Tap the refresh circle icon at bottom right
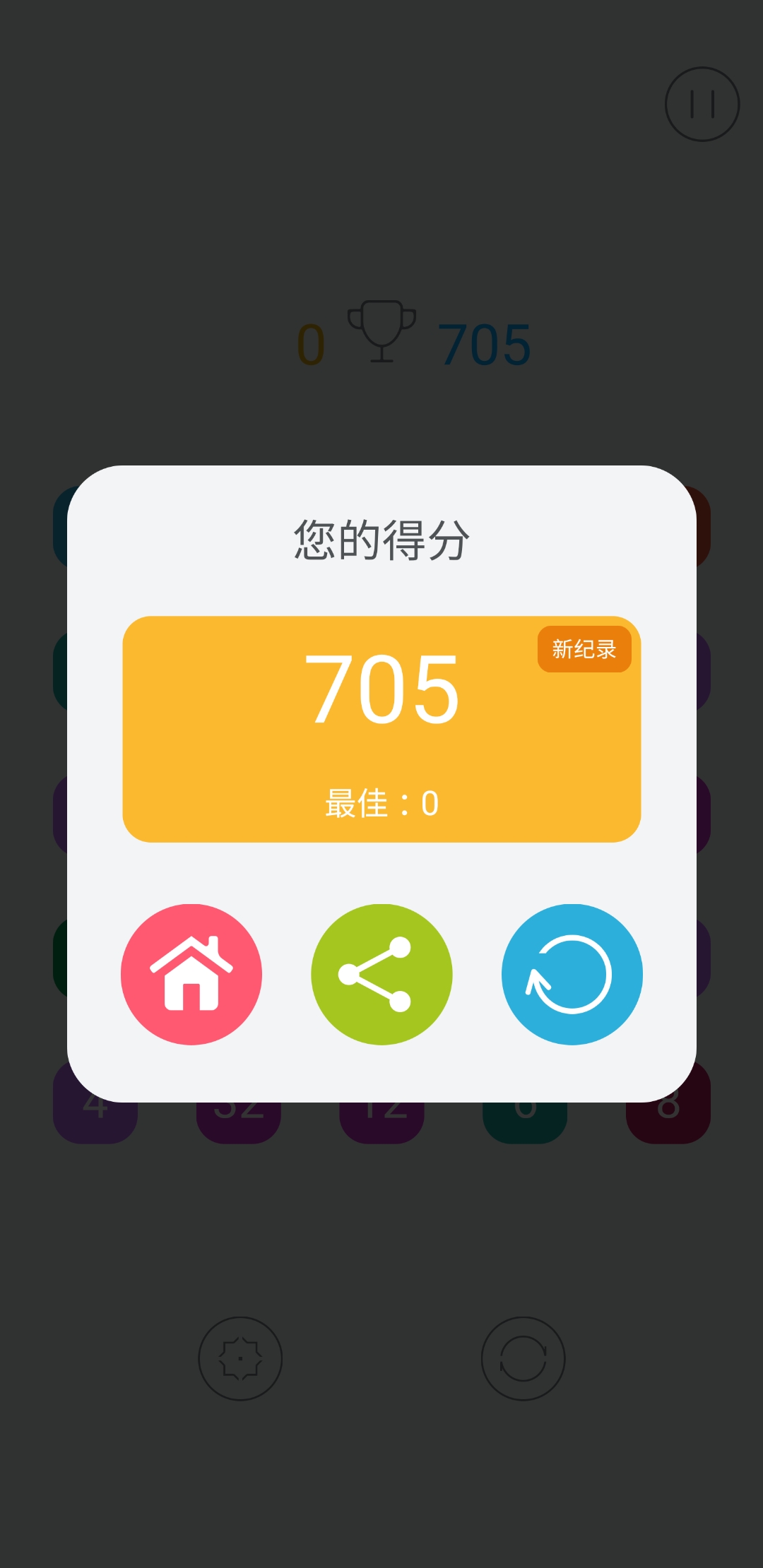The width and height of the screenshot is (763, 1568). click(x=523, y=1360)
